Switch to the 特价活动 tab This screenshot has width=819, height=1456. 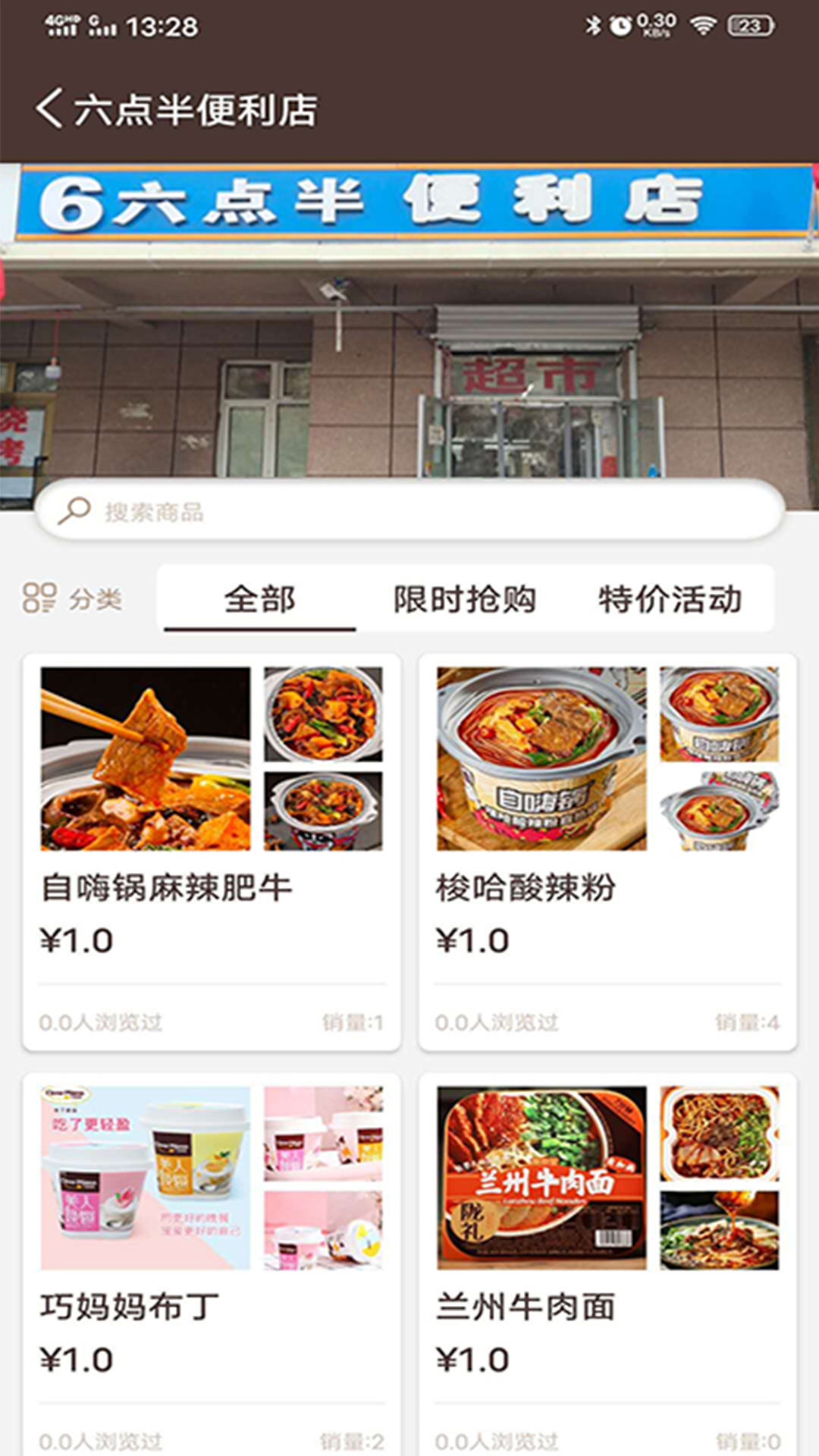tap(670, 599)
